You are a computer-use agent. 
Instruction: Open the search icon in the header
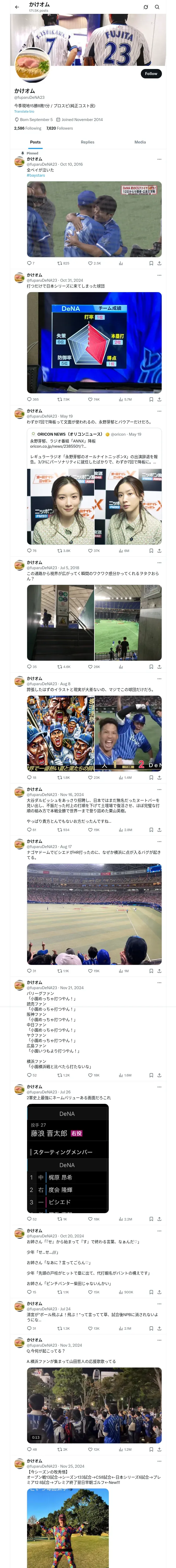157,7
